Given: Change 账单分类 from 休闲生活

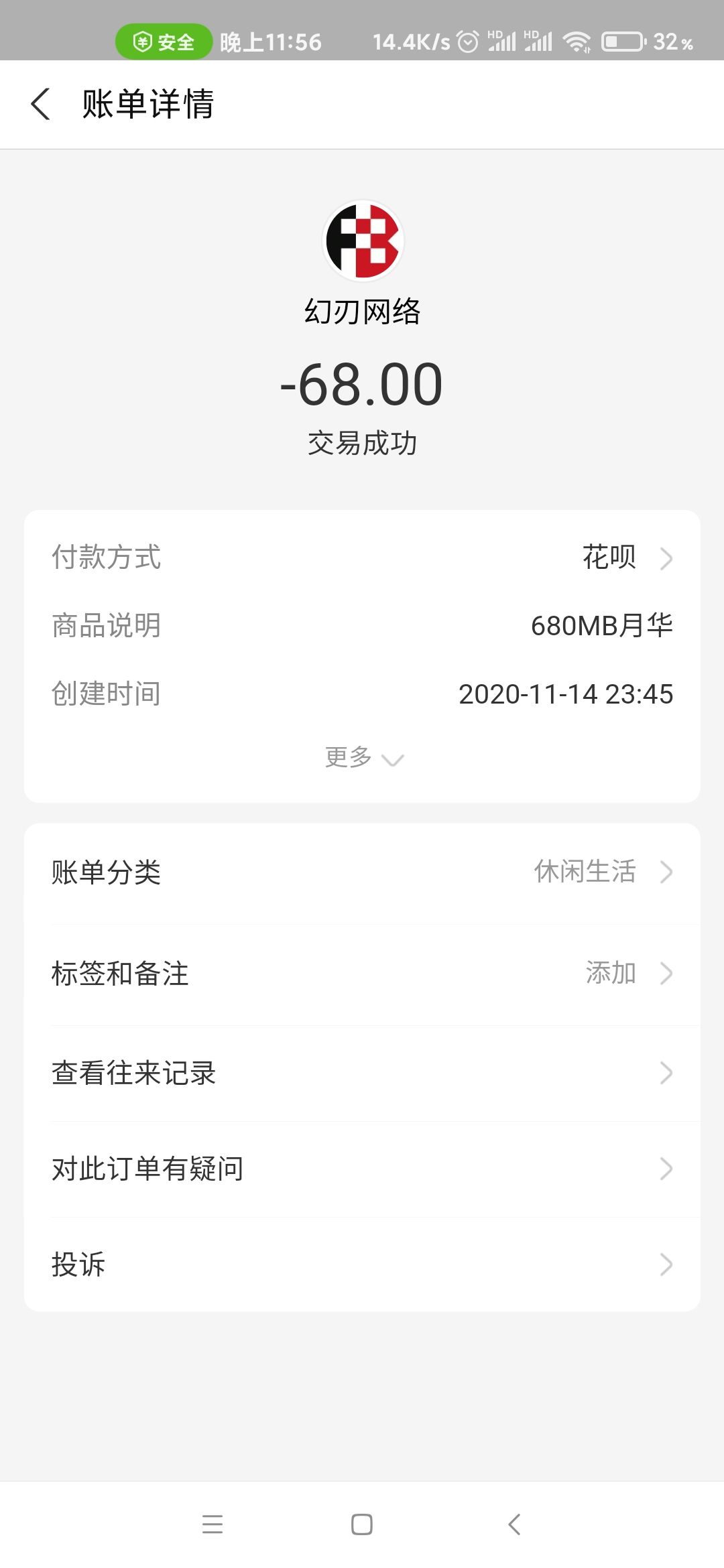Looking at the screenshot, I should (362, 872).
